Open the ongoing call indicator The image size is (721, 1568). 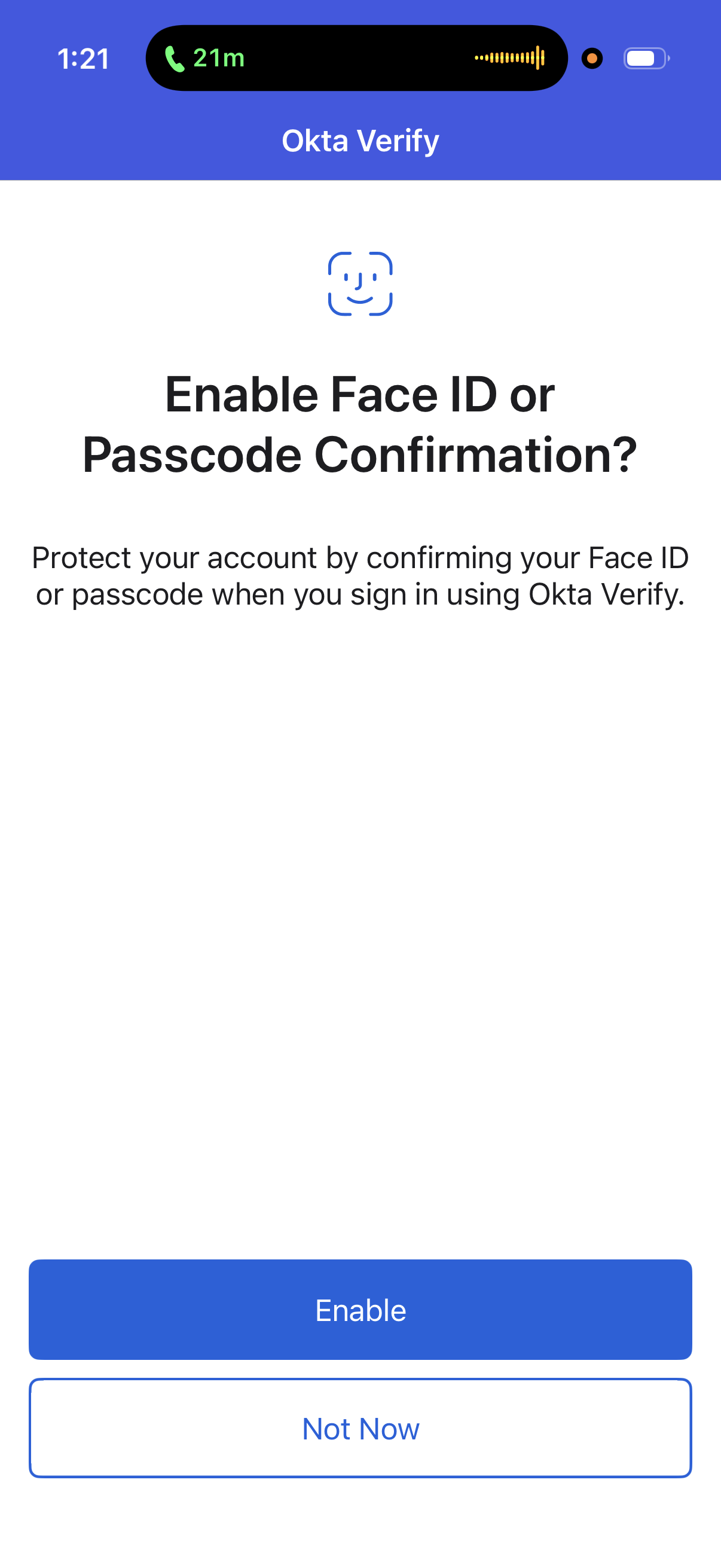pyautogui.click(x=204, y=59)
